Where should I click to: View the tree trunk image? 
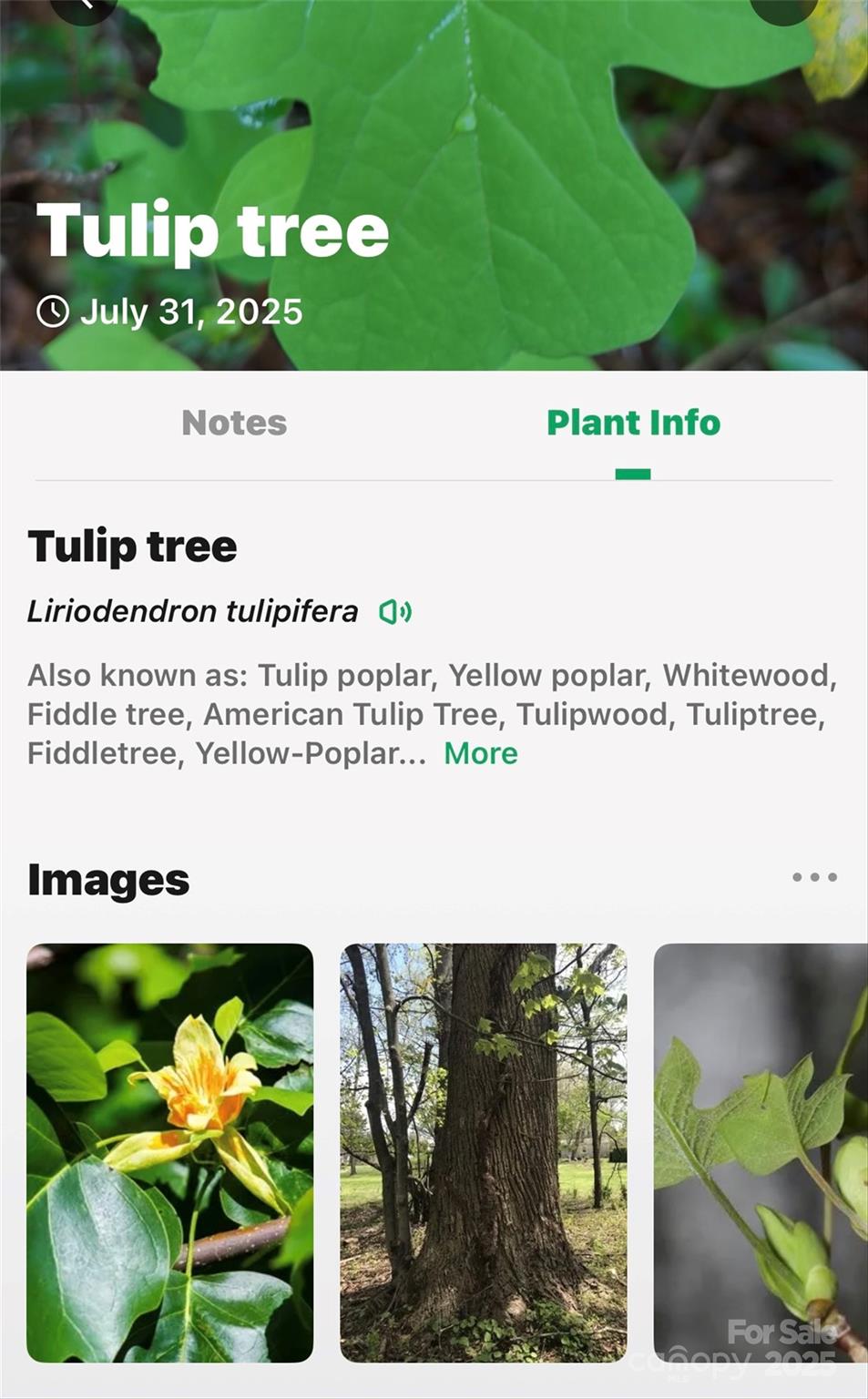(483, 1152)
